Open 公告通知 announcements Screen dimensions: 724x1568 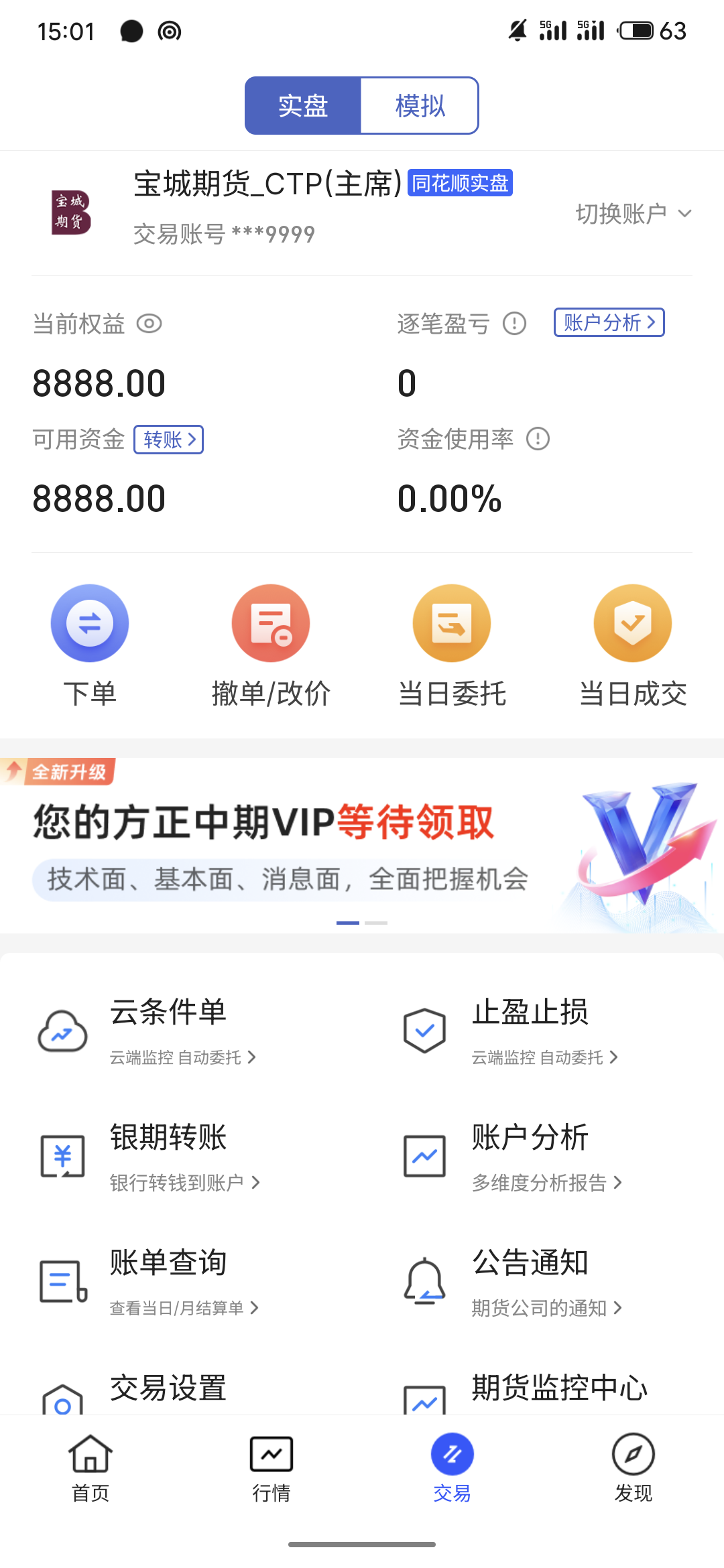pos(530,1281)
